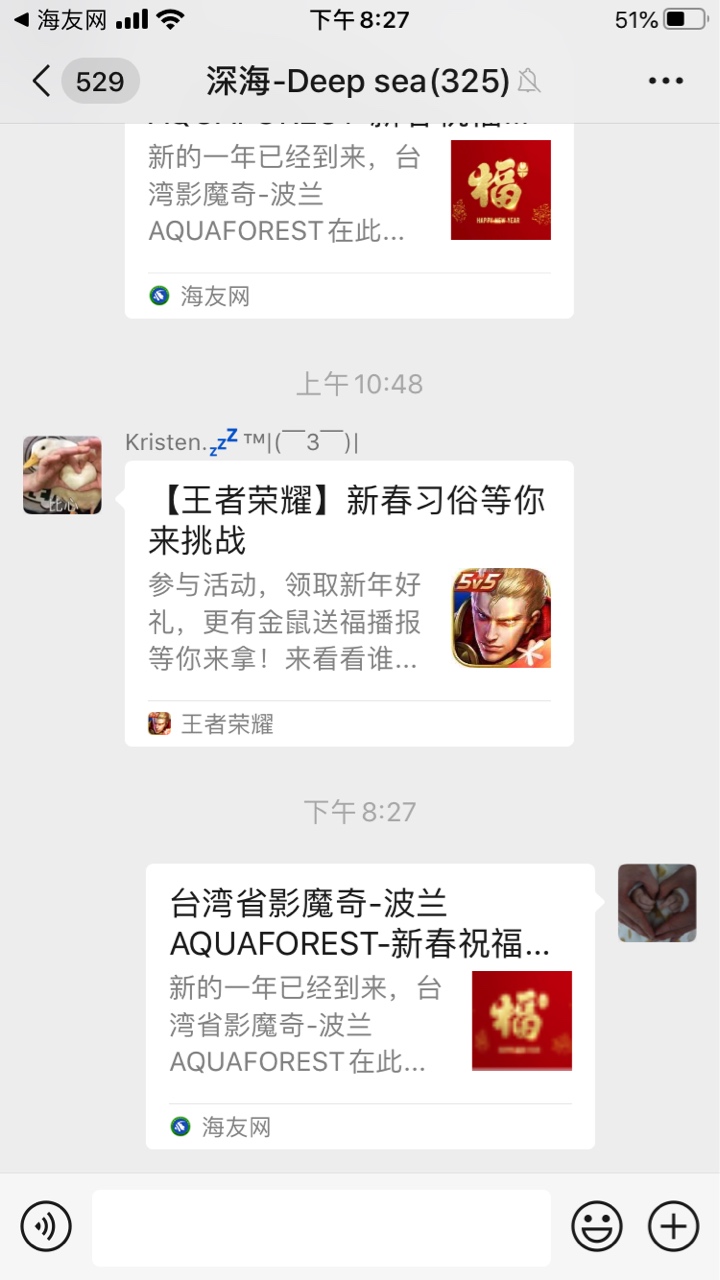Open the 王者荣耀 新春习俗 shared link card
Image resolution: width=720 pixels, height=1280 pixels.
tap(348, 602)
